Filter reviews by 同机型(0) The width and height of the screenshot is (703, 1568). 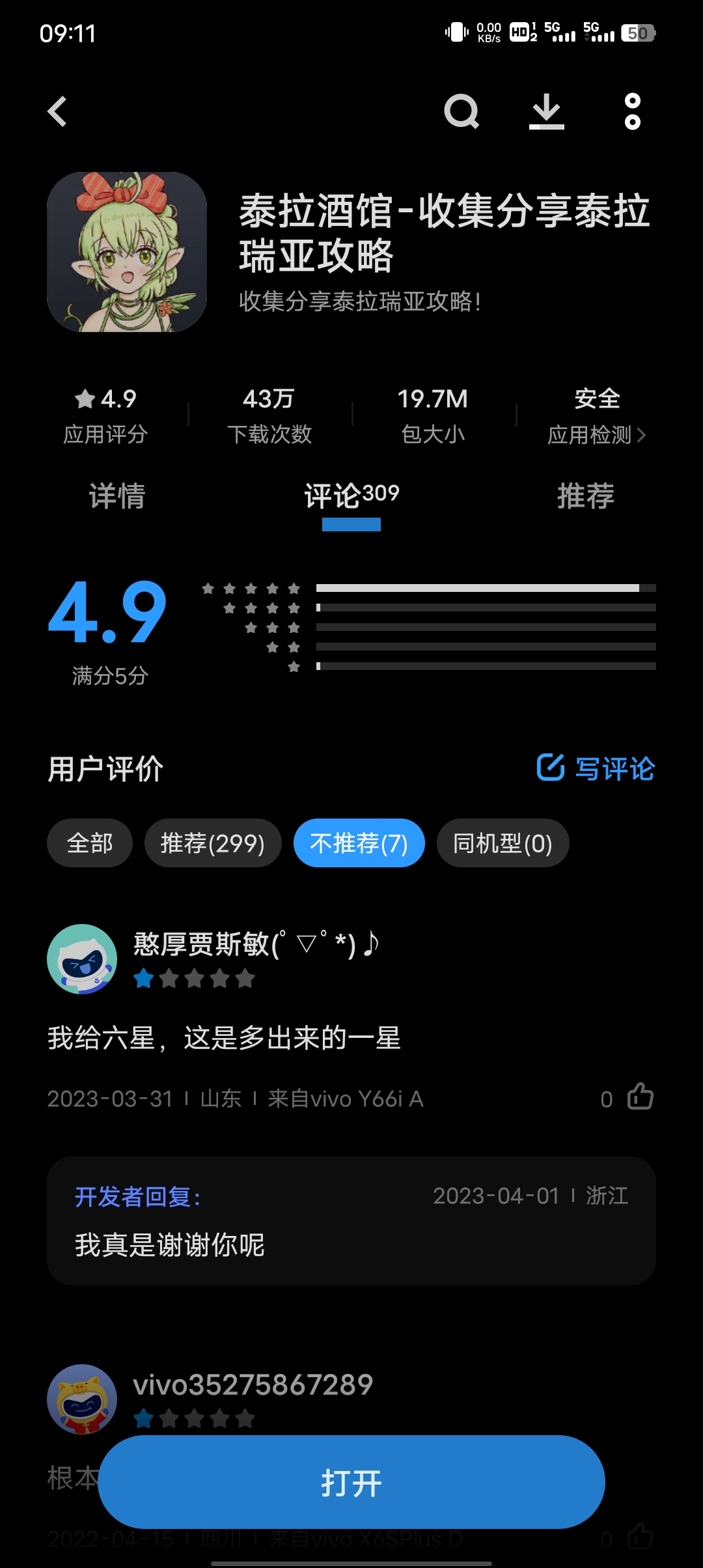(503, 843)
